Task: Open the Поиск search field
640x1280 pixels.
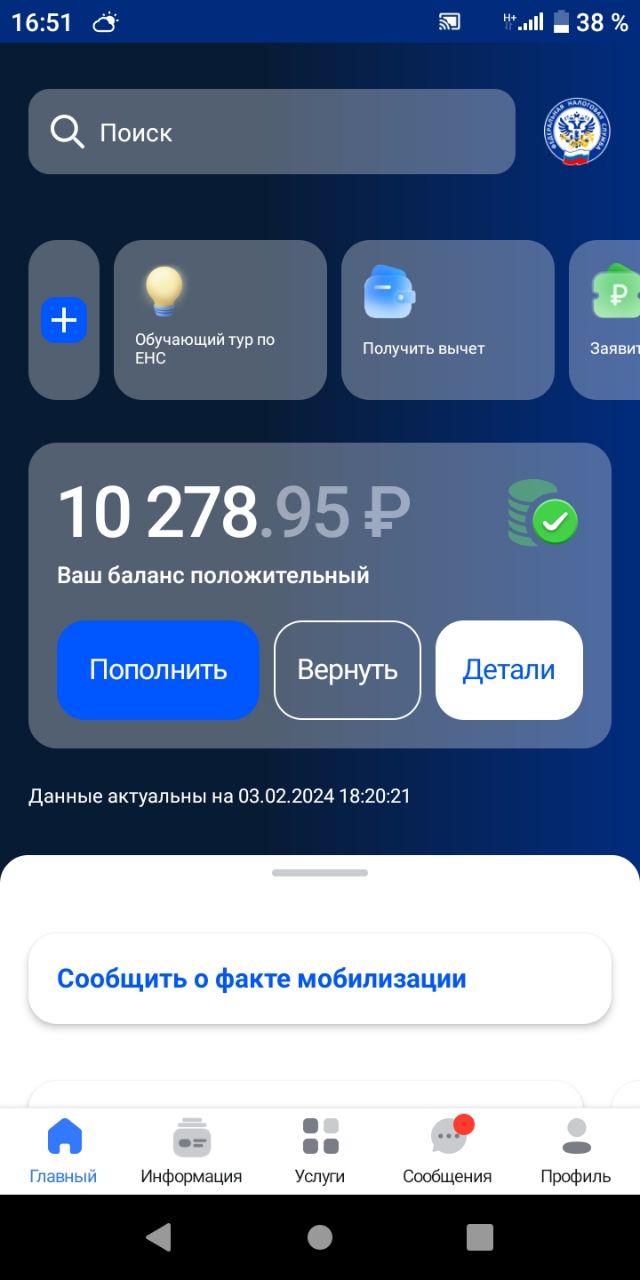Action: point(271,132)
